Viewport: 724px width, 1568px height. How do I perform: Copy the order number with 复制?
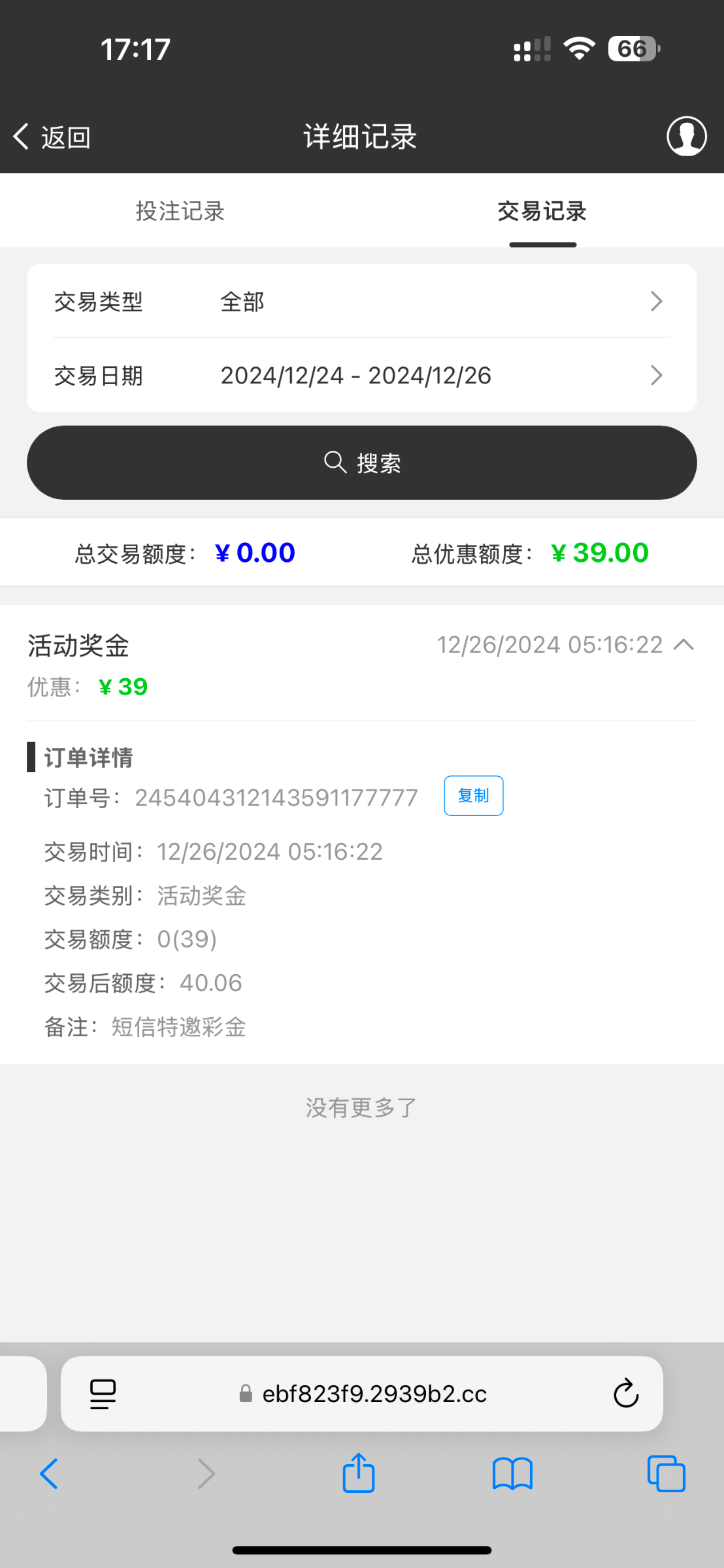point(474,796)
